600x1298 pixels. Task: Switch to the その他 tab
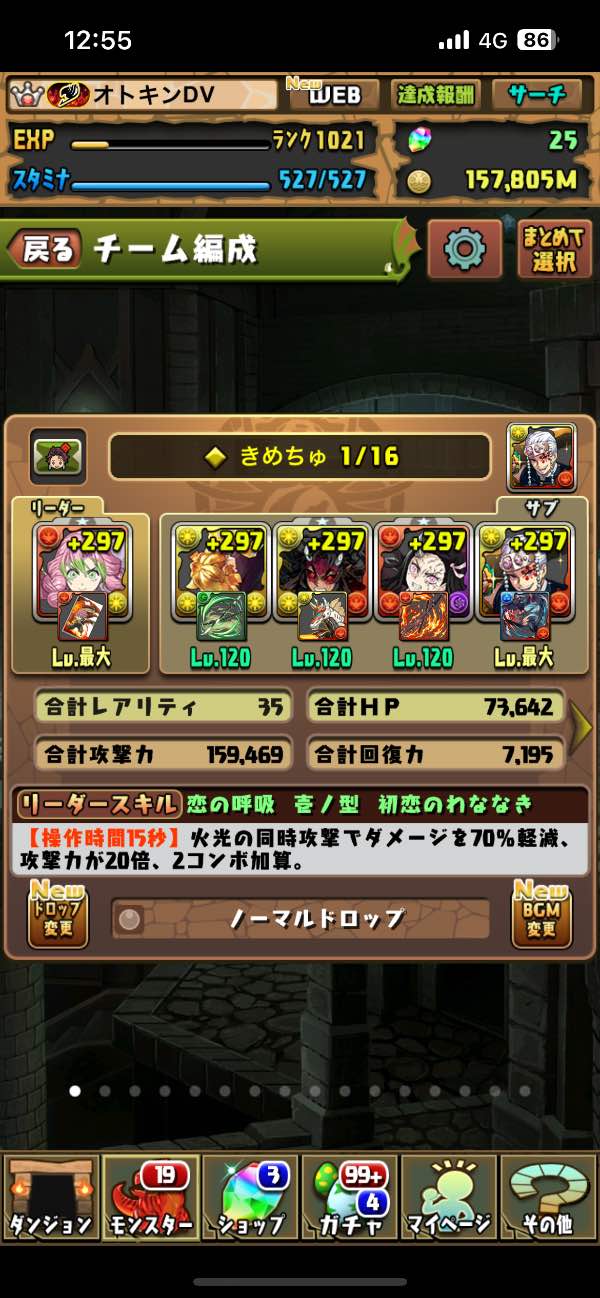(x=548, y=1197)
